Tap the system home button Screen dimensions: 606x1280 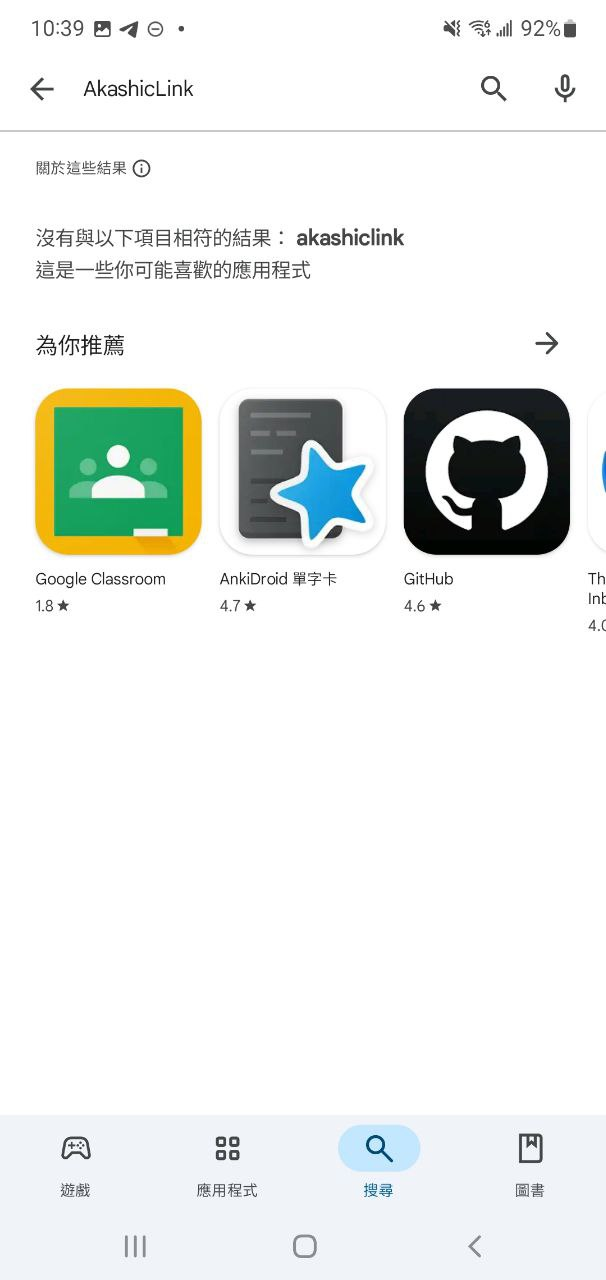[x=304, y=1246]
